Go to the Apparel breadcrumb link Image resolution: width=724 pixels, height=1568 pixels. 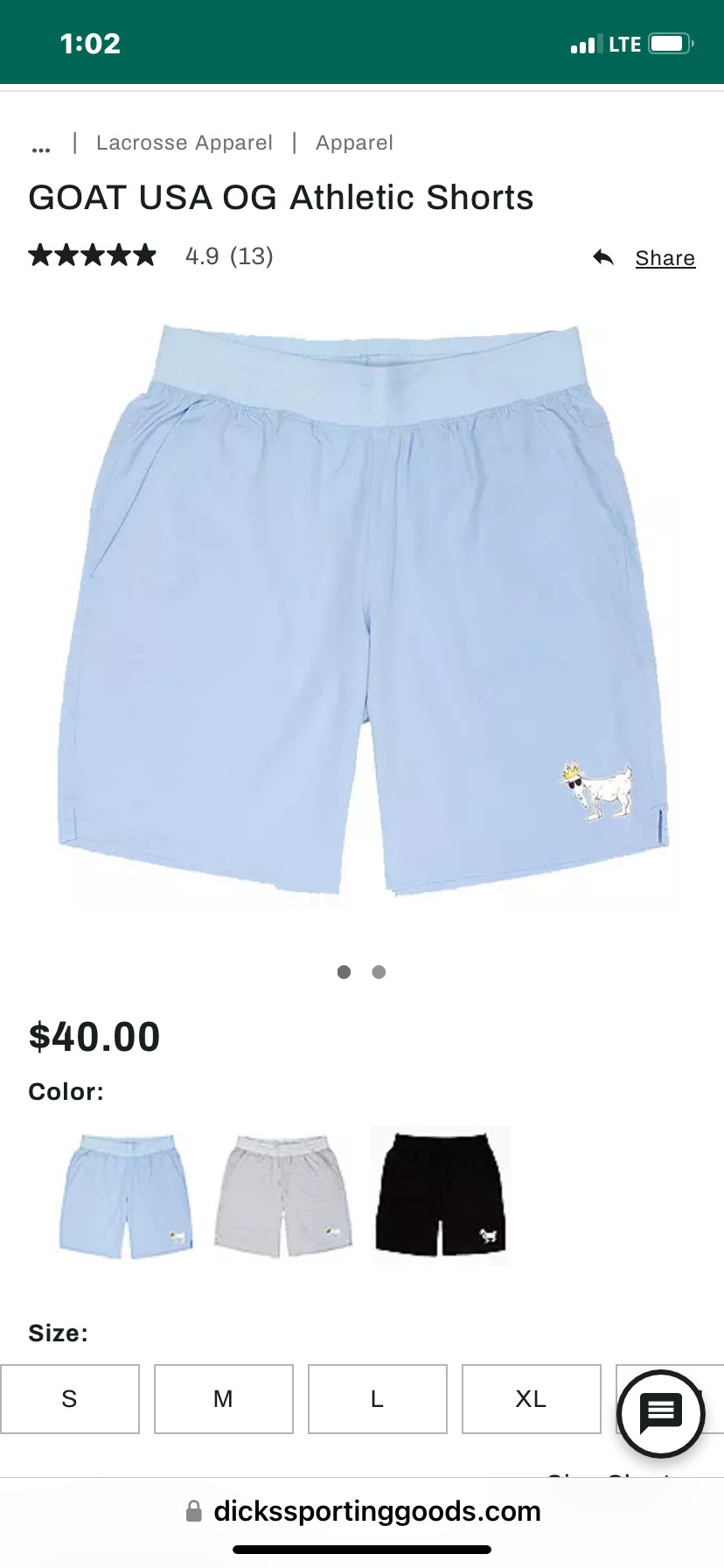354,143
